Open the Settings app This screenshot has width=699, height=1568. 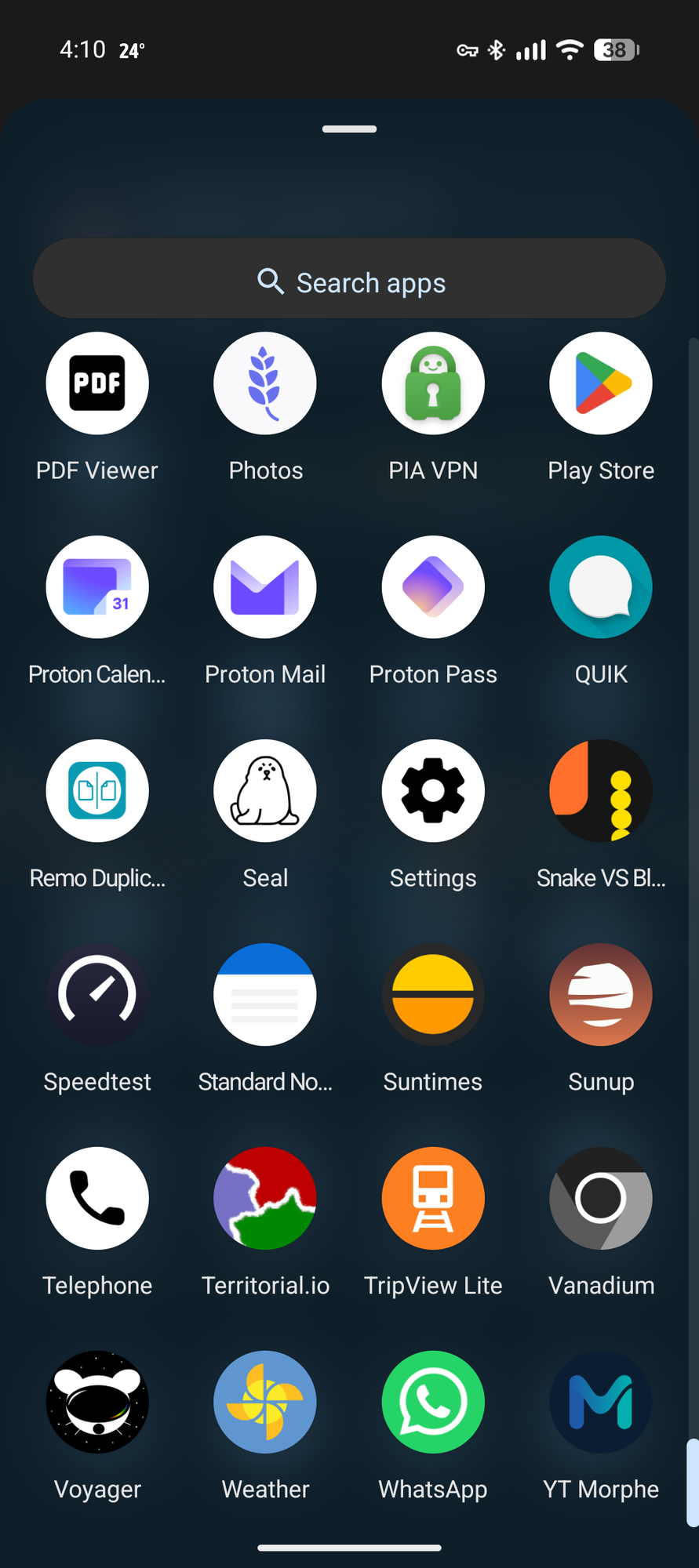(433, 791)
